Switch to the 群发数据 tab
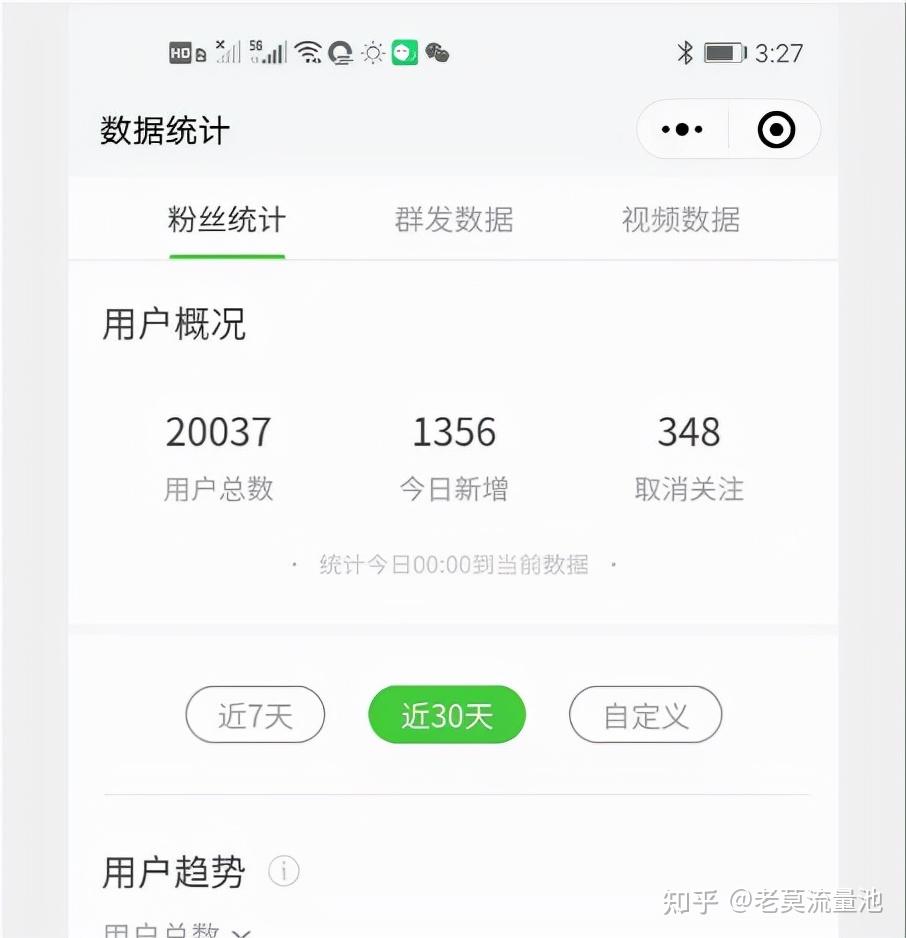Viewport: 906px width, 938px height. pos(454,220)
